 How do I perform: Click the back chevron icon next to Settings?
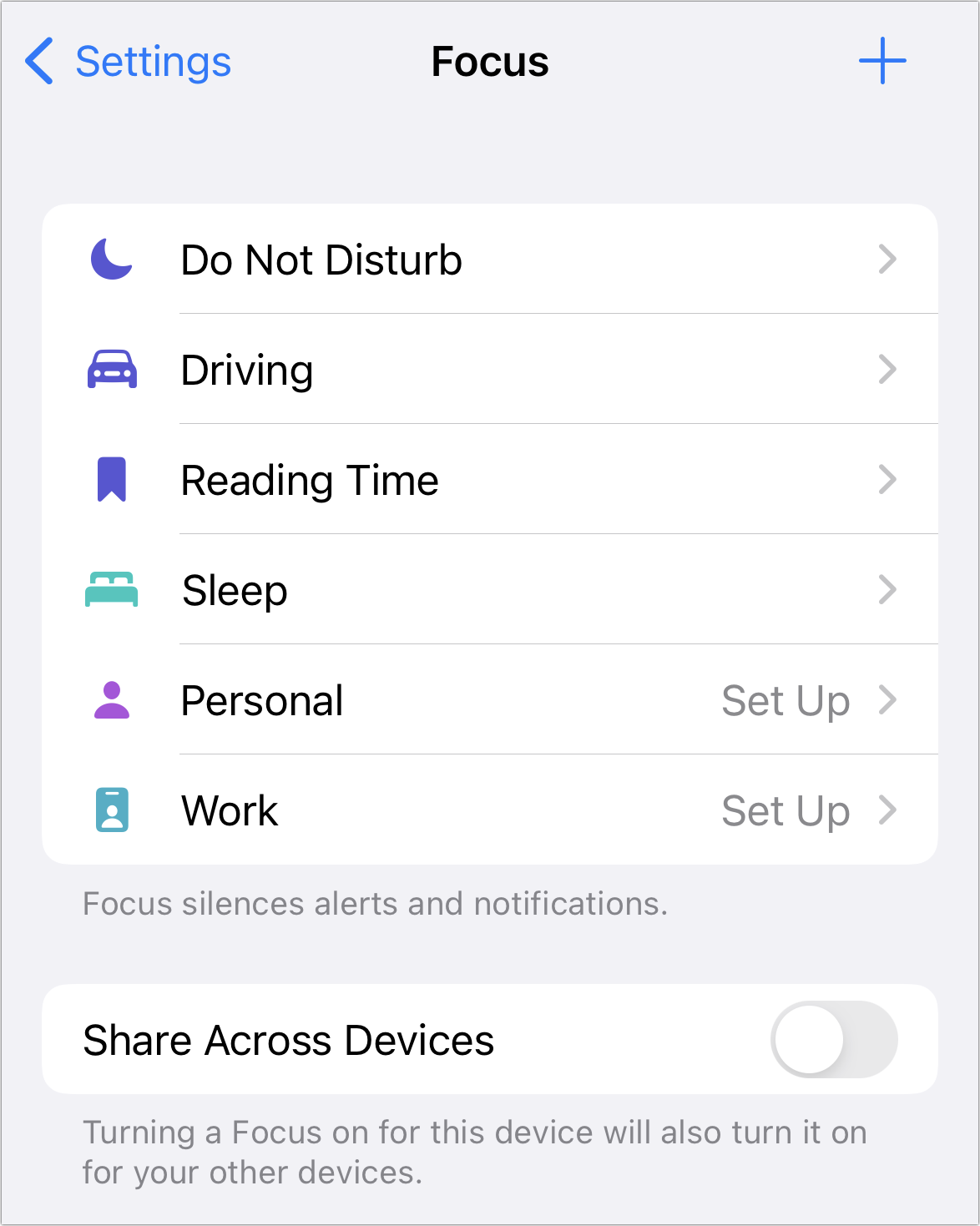pyautogui.click(x=38, y=60)
